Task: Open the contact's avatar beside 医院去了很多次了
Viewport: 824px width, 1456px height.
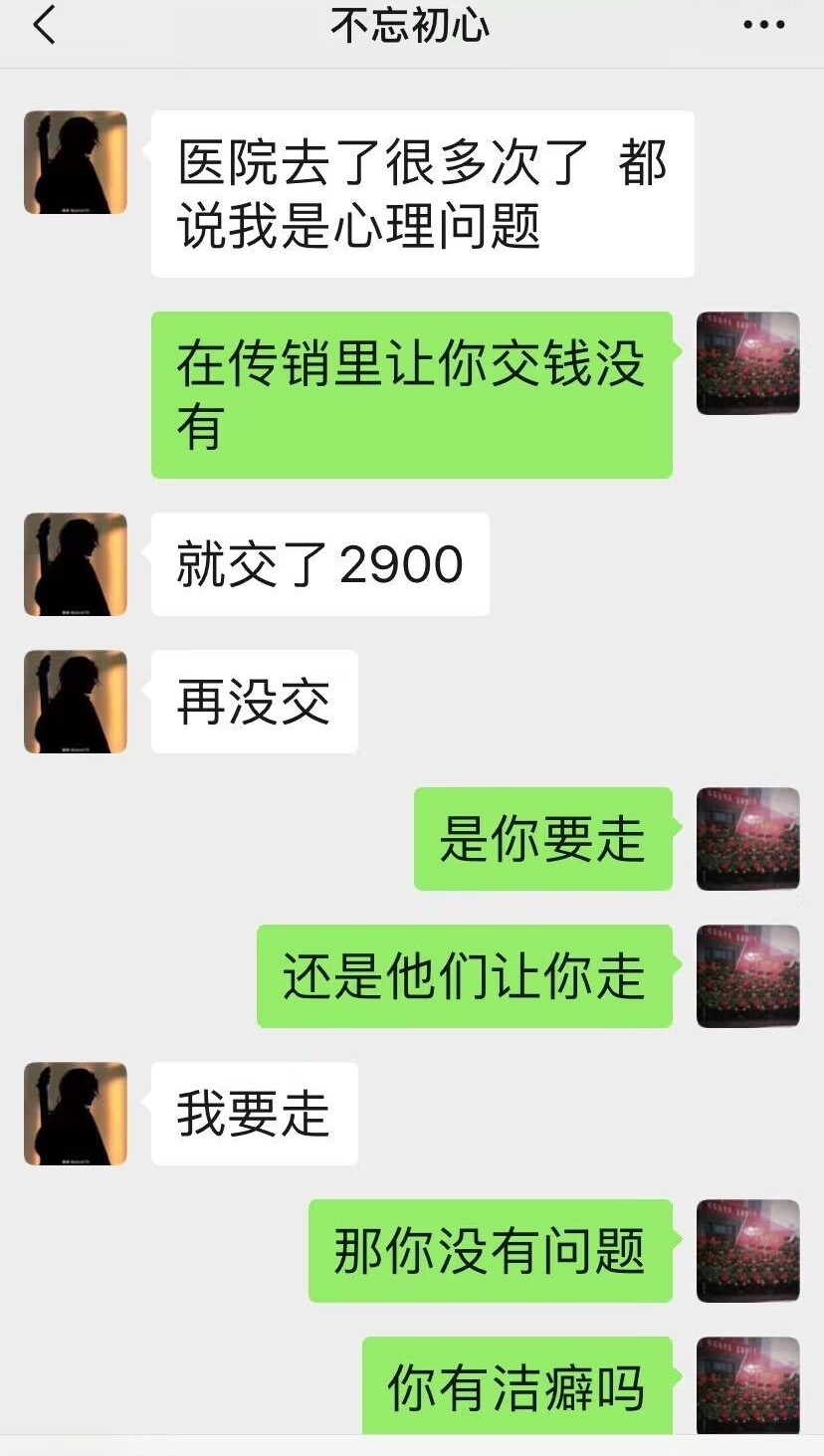Action: [76, 162]
